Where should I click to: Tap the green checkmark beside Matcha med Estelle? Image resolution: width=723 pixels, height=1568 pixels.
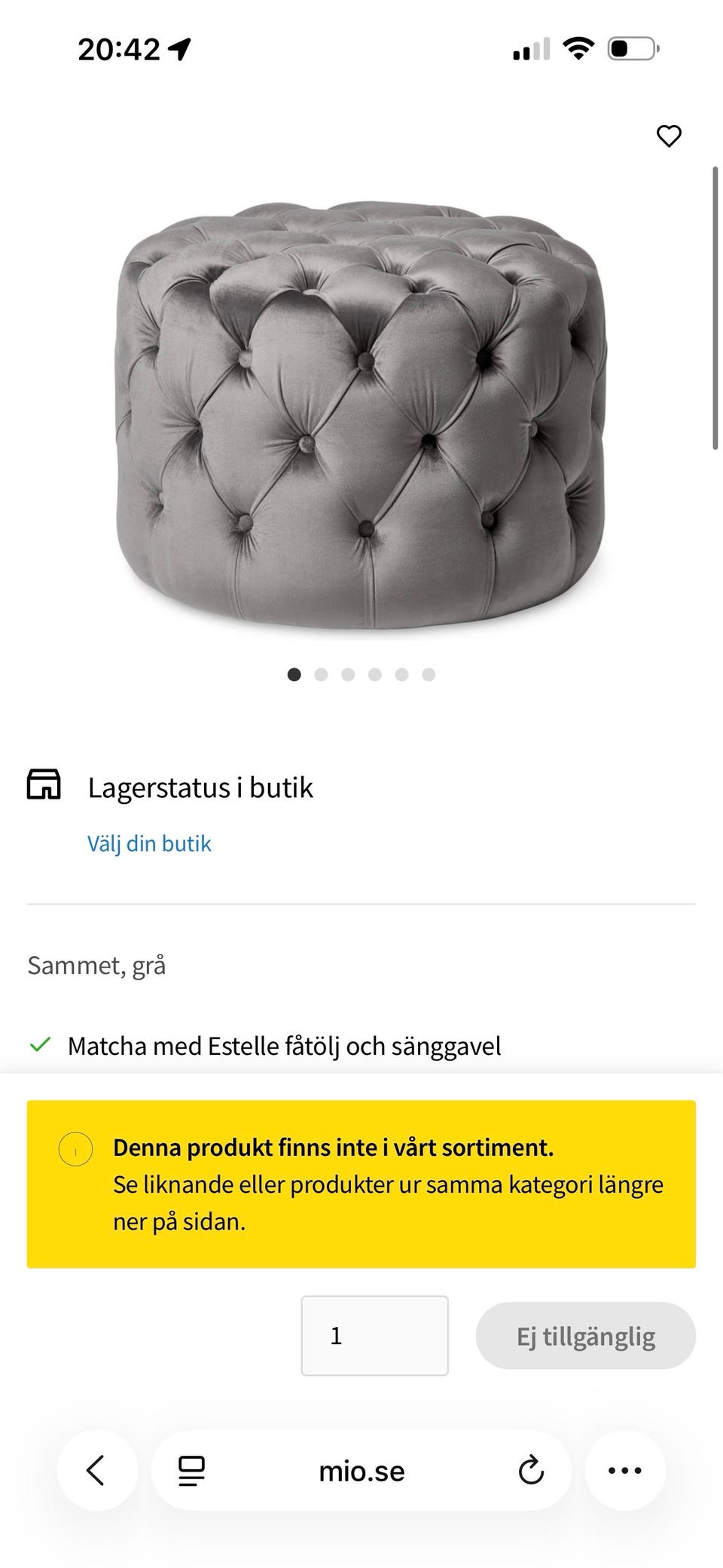[39, 1045]
